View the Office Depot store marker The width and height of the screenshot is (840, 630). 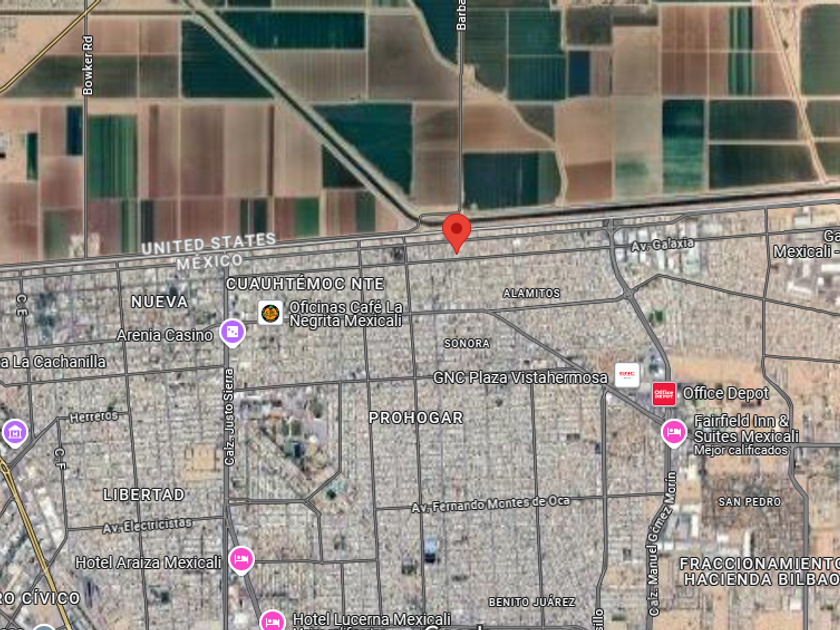pos(664,394)
